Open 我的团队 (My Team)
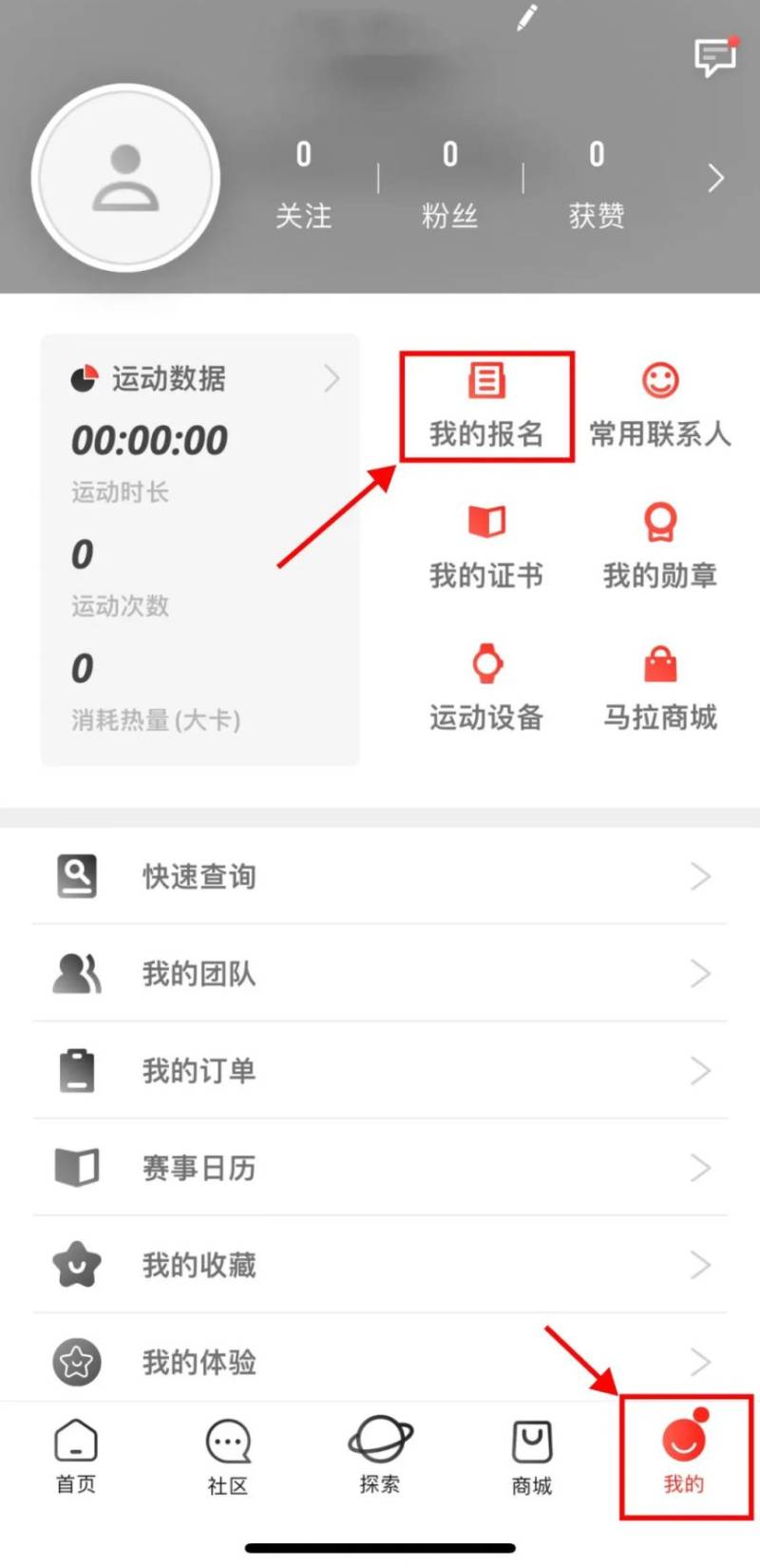 (380, 973)
